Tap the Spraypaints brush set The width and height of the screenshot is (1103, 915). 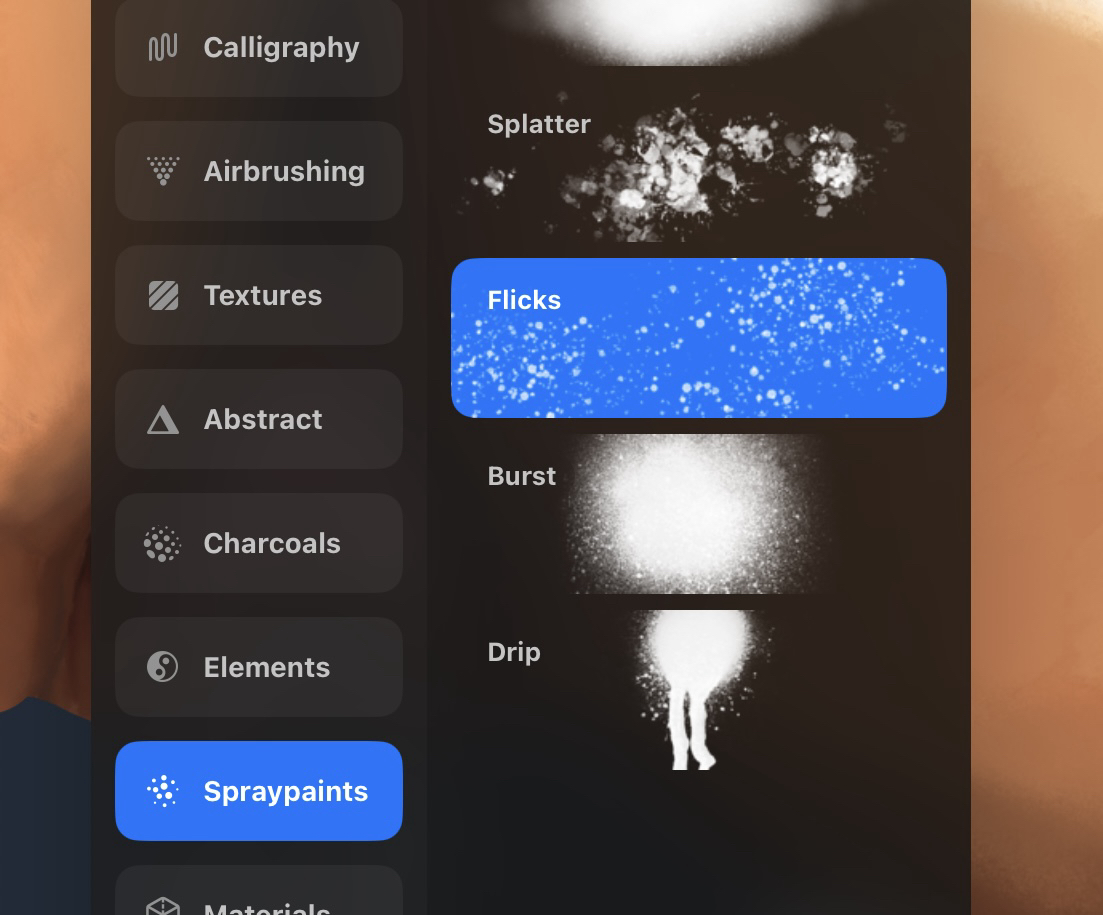tap(258, 791)
